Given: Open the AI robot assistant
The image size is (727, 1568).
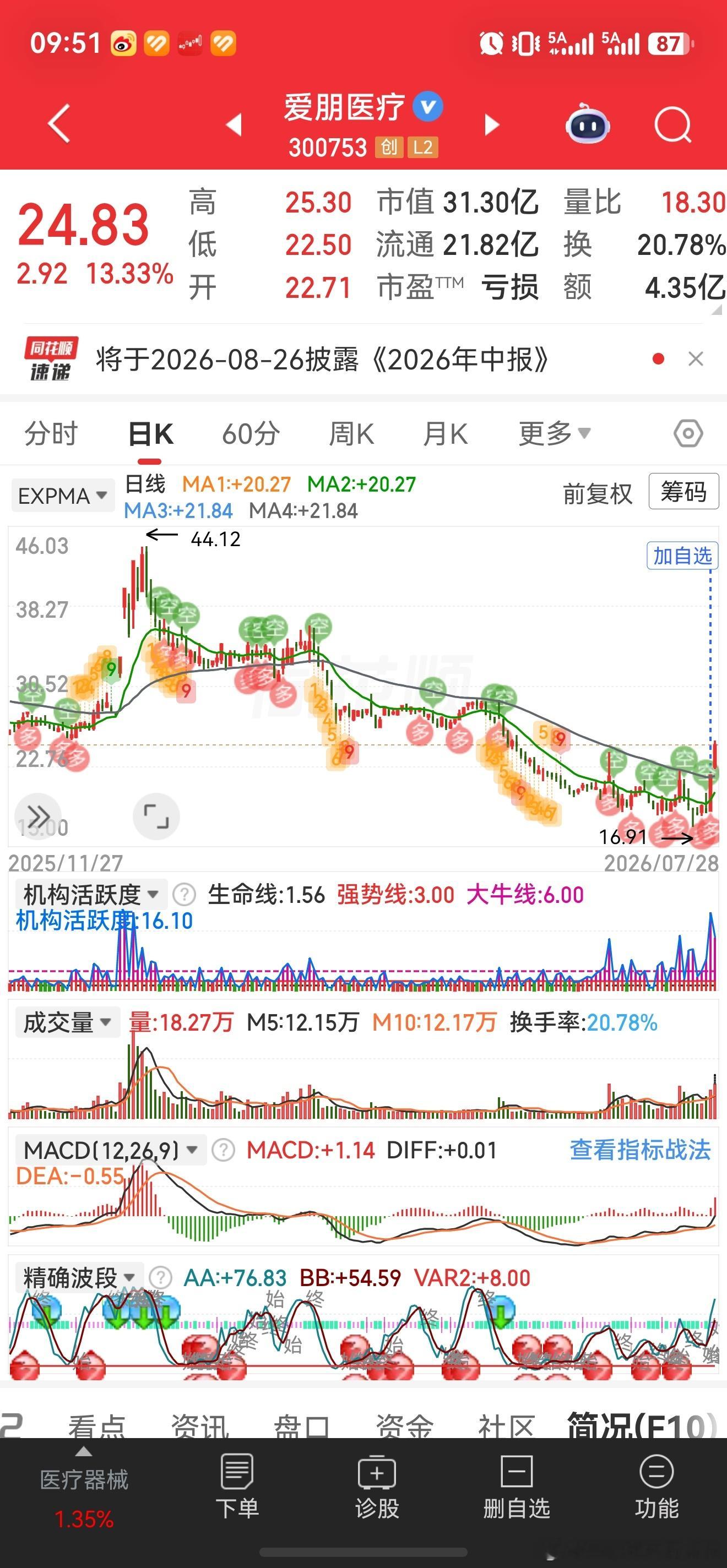Looking at the screenshot, I should (588, 124).
